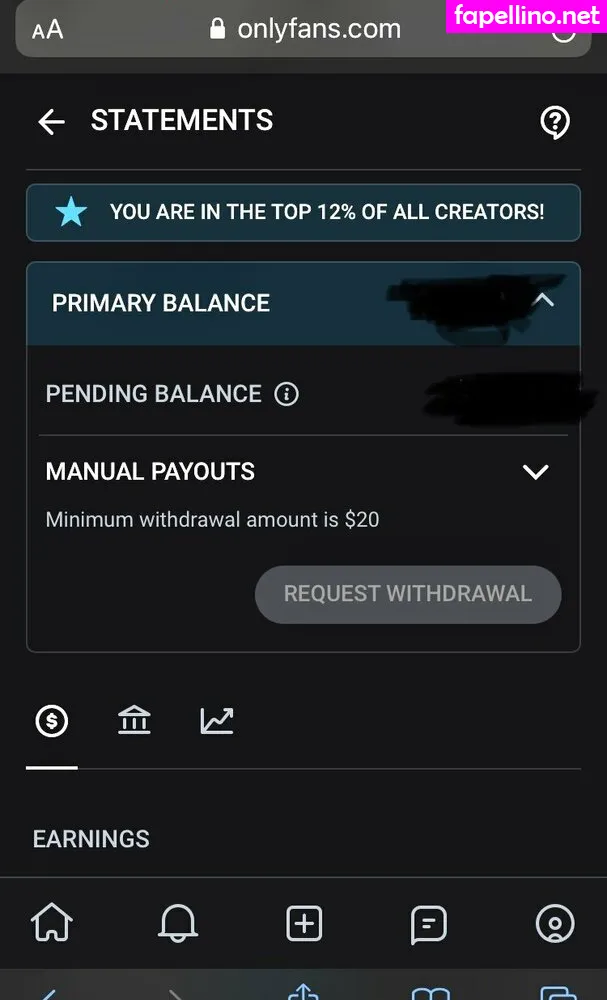This screenshot has width=607, height=1000.
Task: Show pending balance info tooltip
Action: tap(286, 394)
